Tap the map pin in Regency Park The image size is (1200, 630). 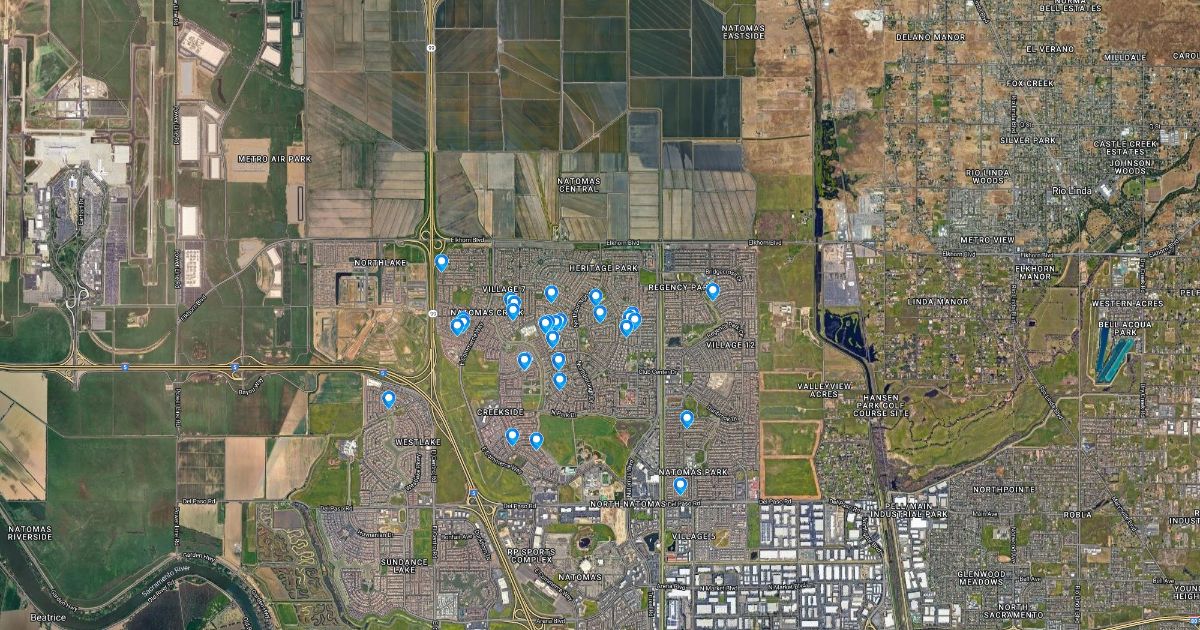712,291
